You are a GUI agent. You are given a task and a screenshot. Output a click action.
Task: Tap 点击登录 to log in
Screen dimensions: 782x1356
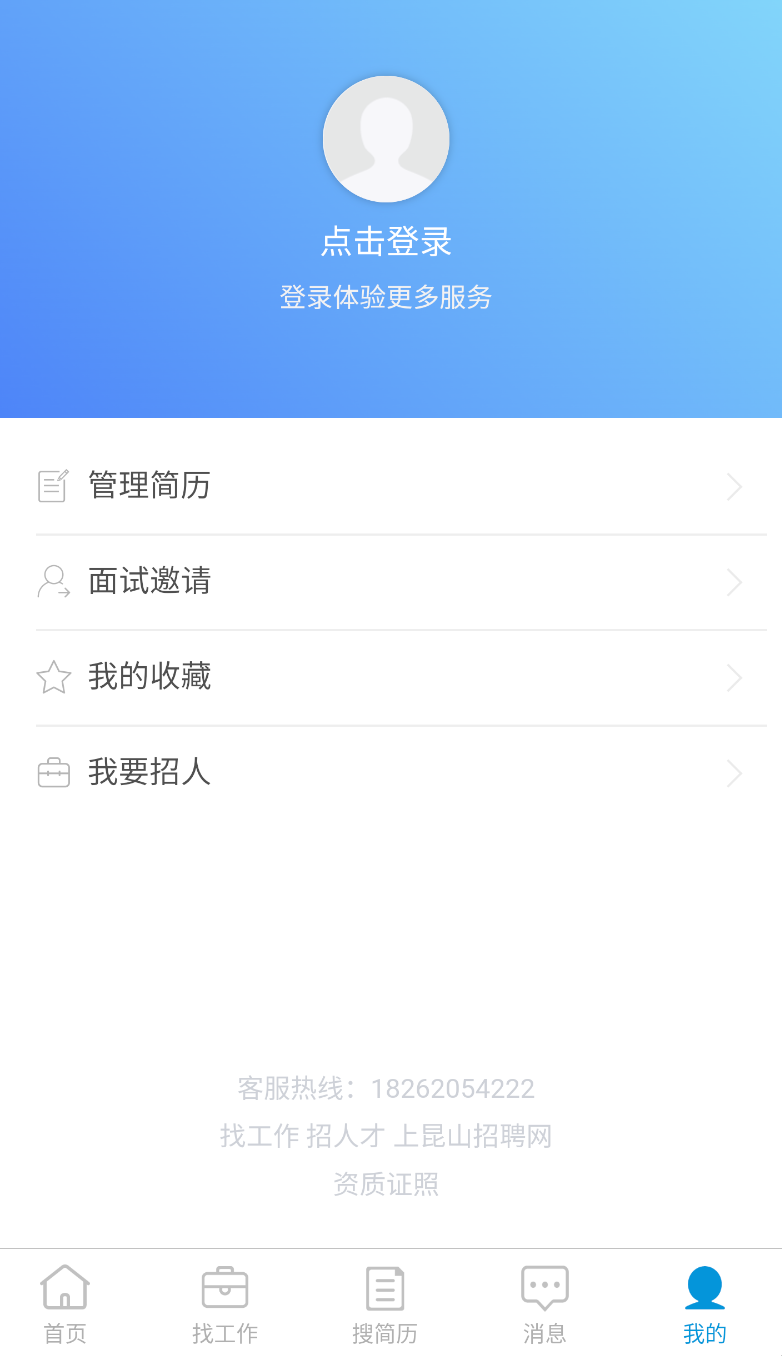click(x=386, y=240)
